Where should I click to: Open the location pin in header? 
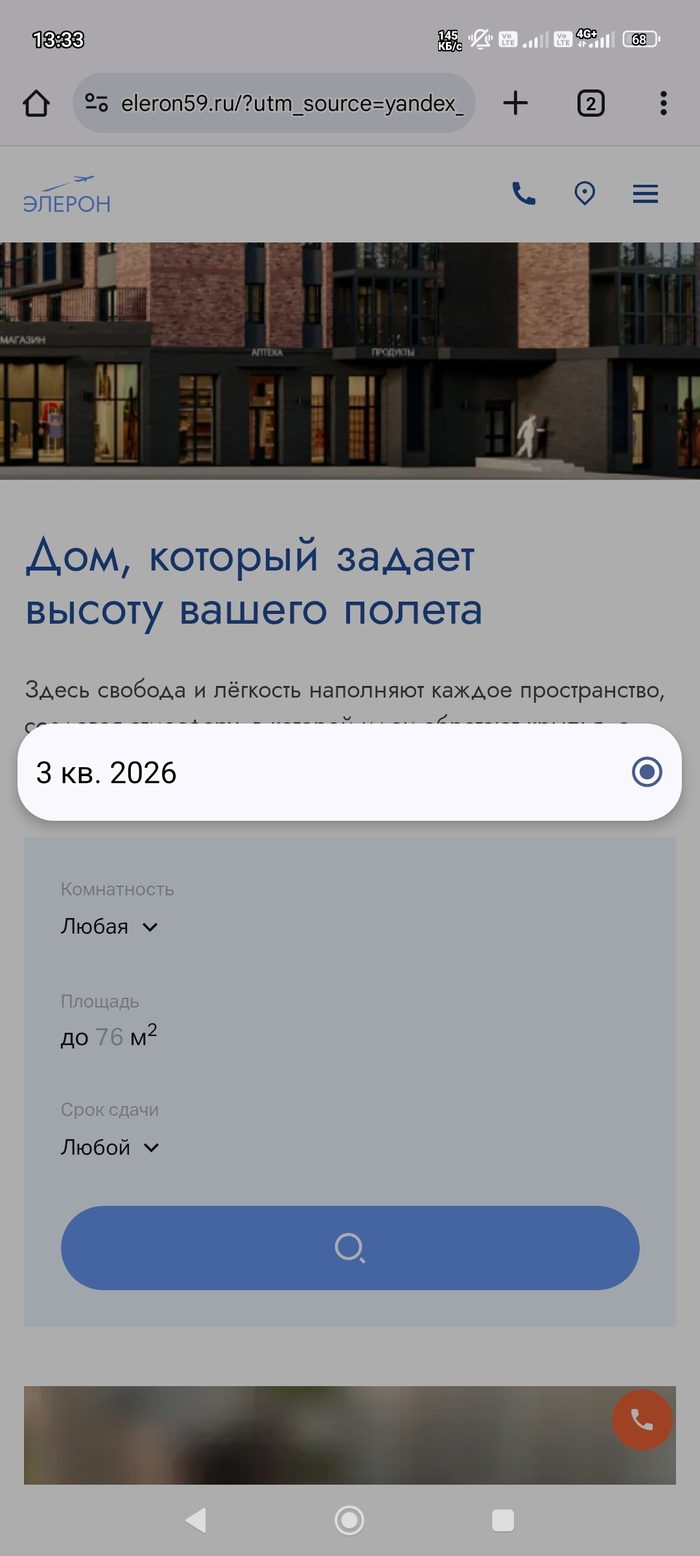[585, 193]
